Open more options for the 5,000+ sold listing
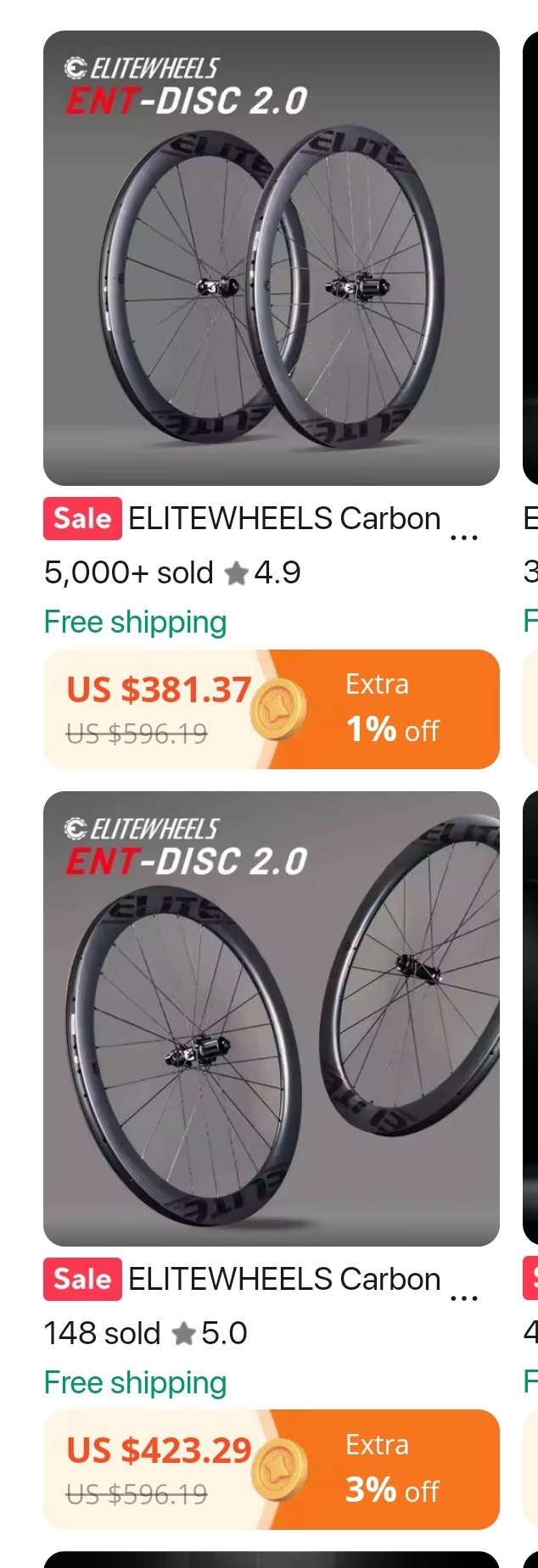 point(463,538)
